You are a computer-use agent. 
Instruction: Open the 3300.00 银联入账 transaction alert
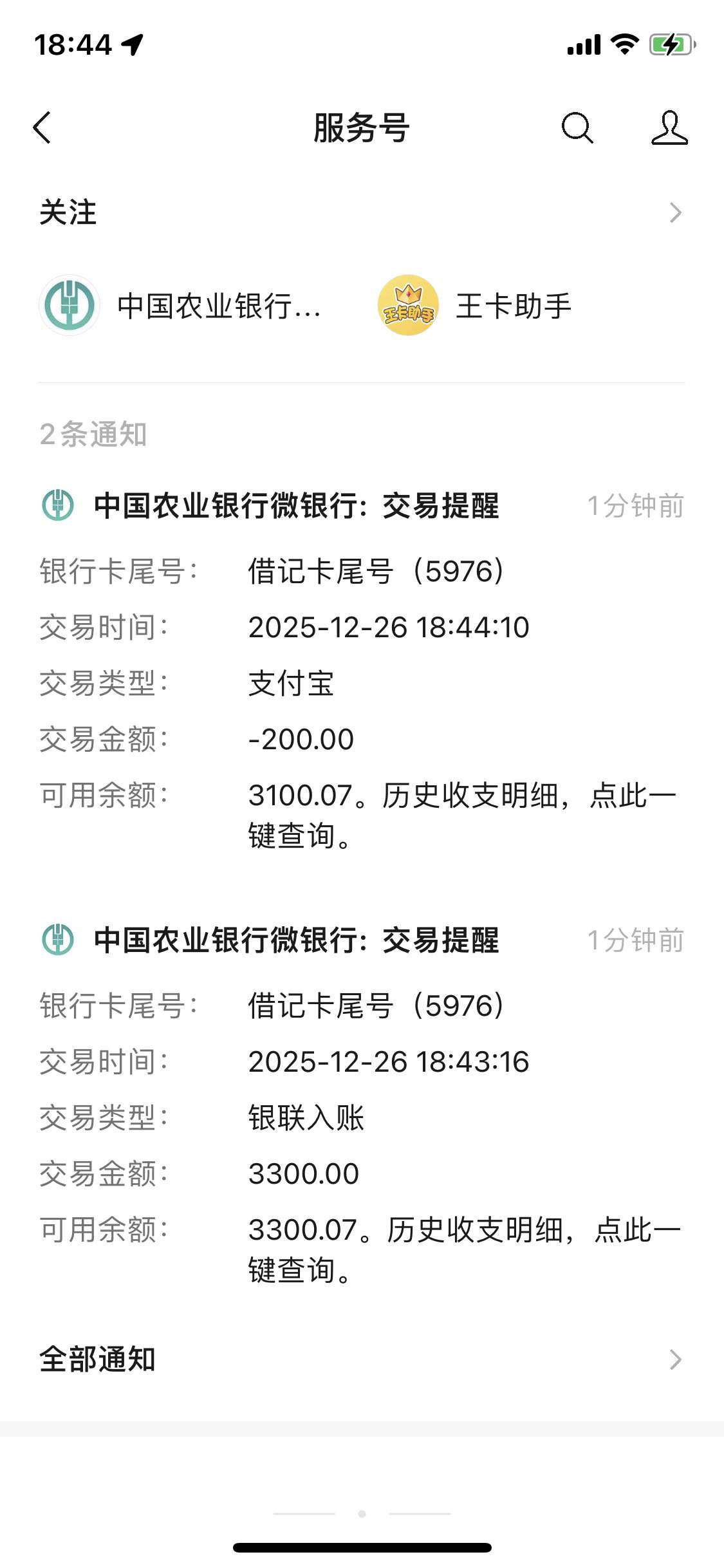[x=362, y=1104]
